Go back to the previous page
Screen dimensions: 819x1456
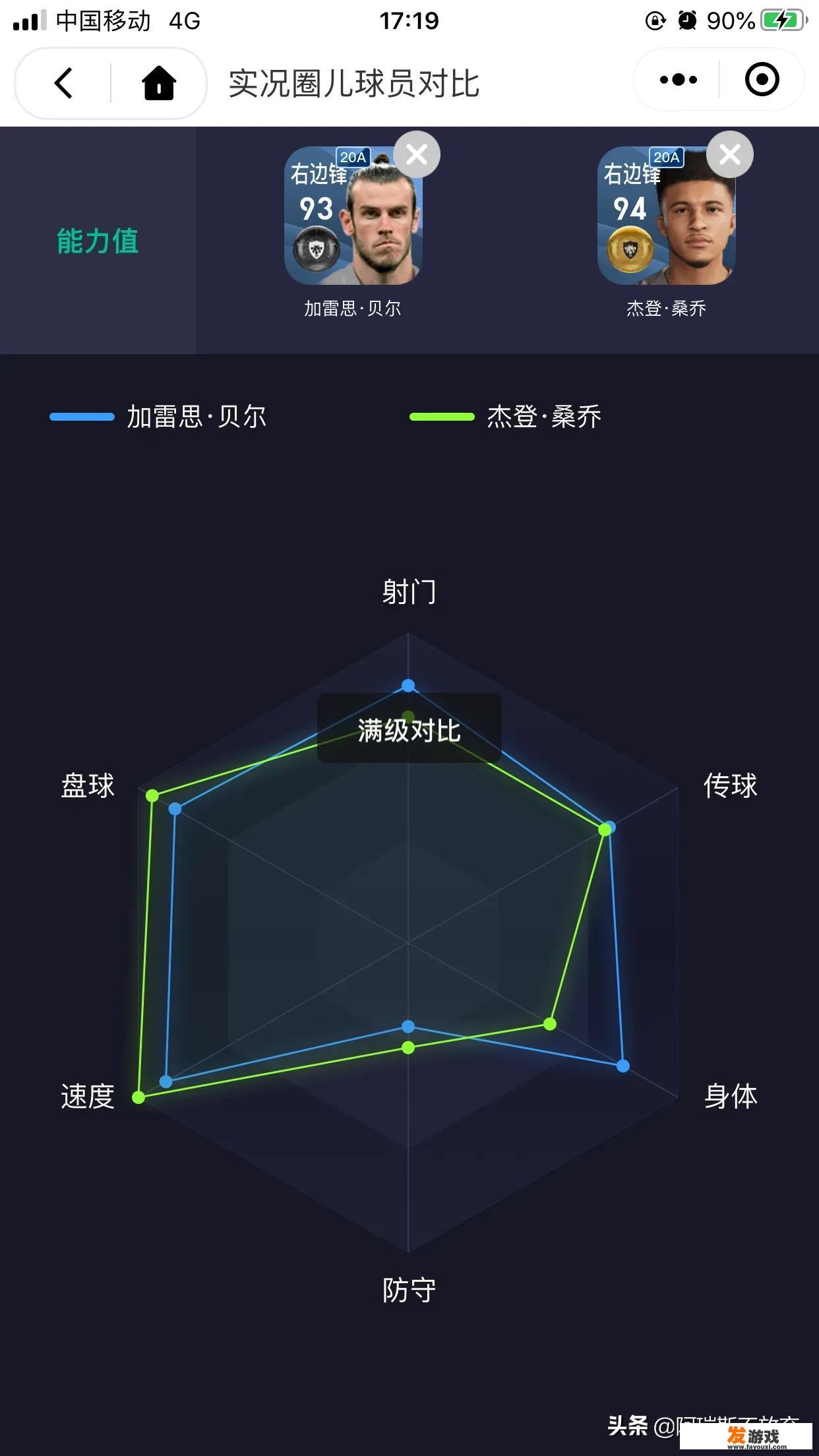pyautogui.click(x=63, y=83)
